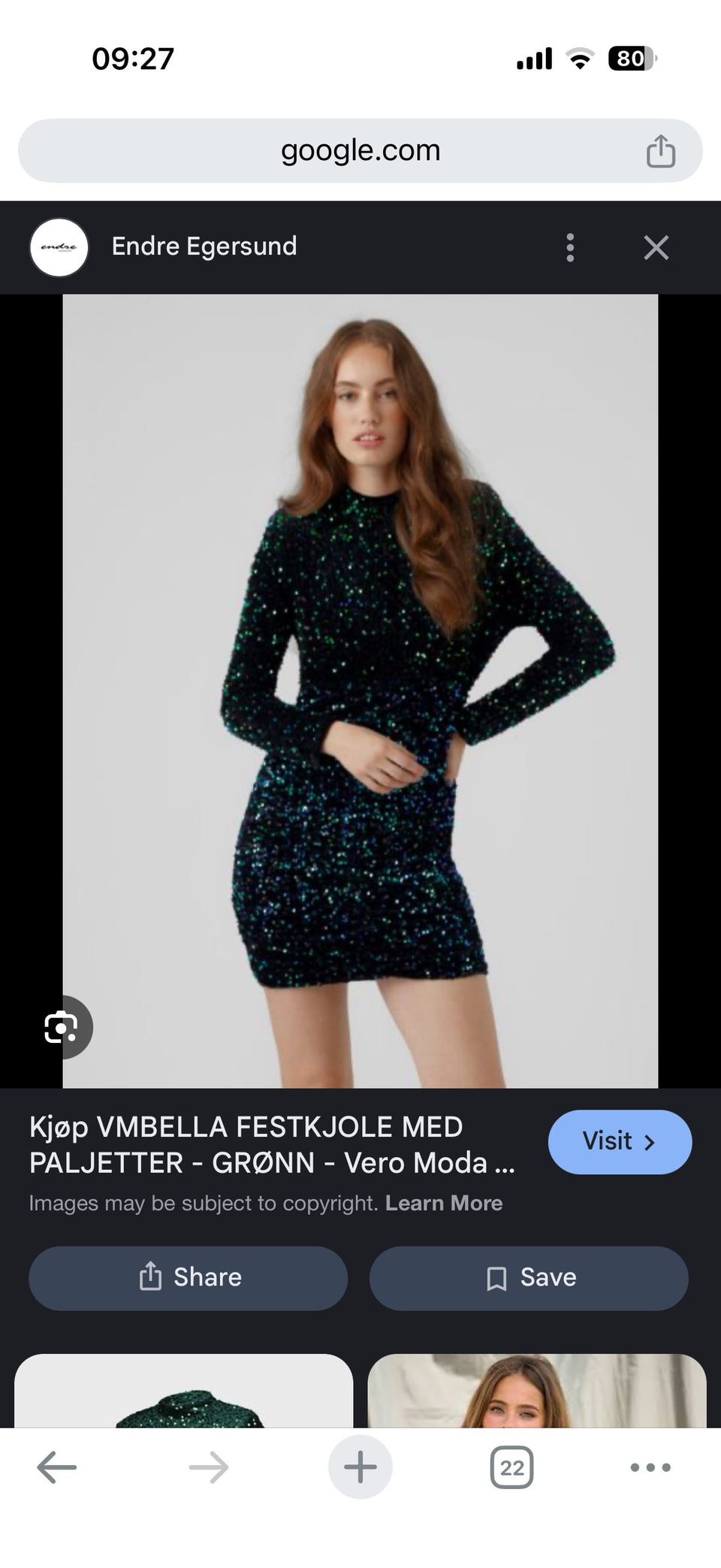This screenshot has height=1568, width=721.
Task: Visit the Vero Moda dress page
Action: click(x=620, y=1141)
